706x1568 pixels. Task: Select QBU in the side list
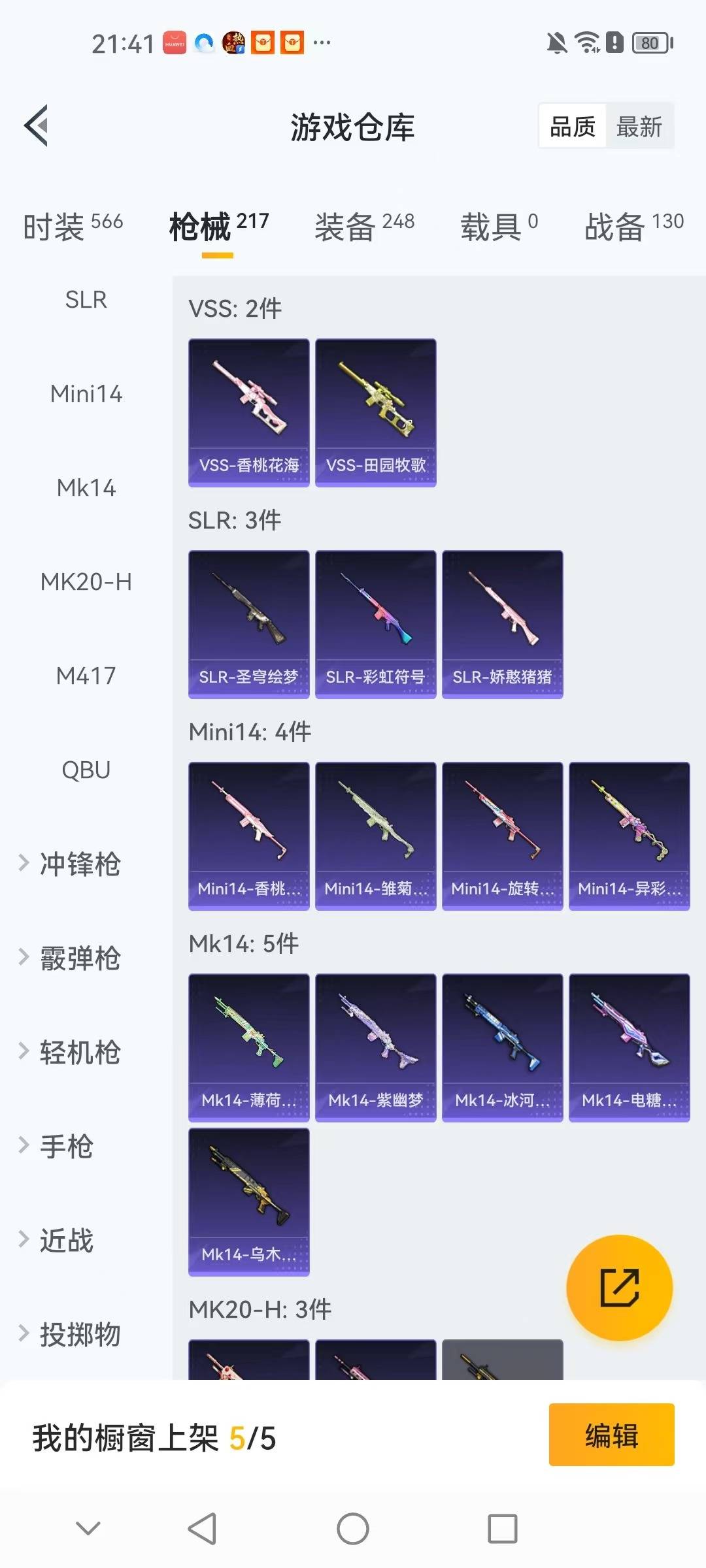pyautogui.click(x=86, y=770)
